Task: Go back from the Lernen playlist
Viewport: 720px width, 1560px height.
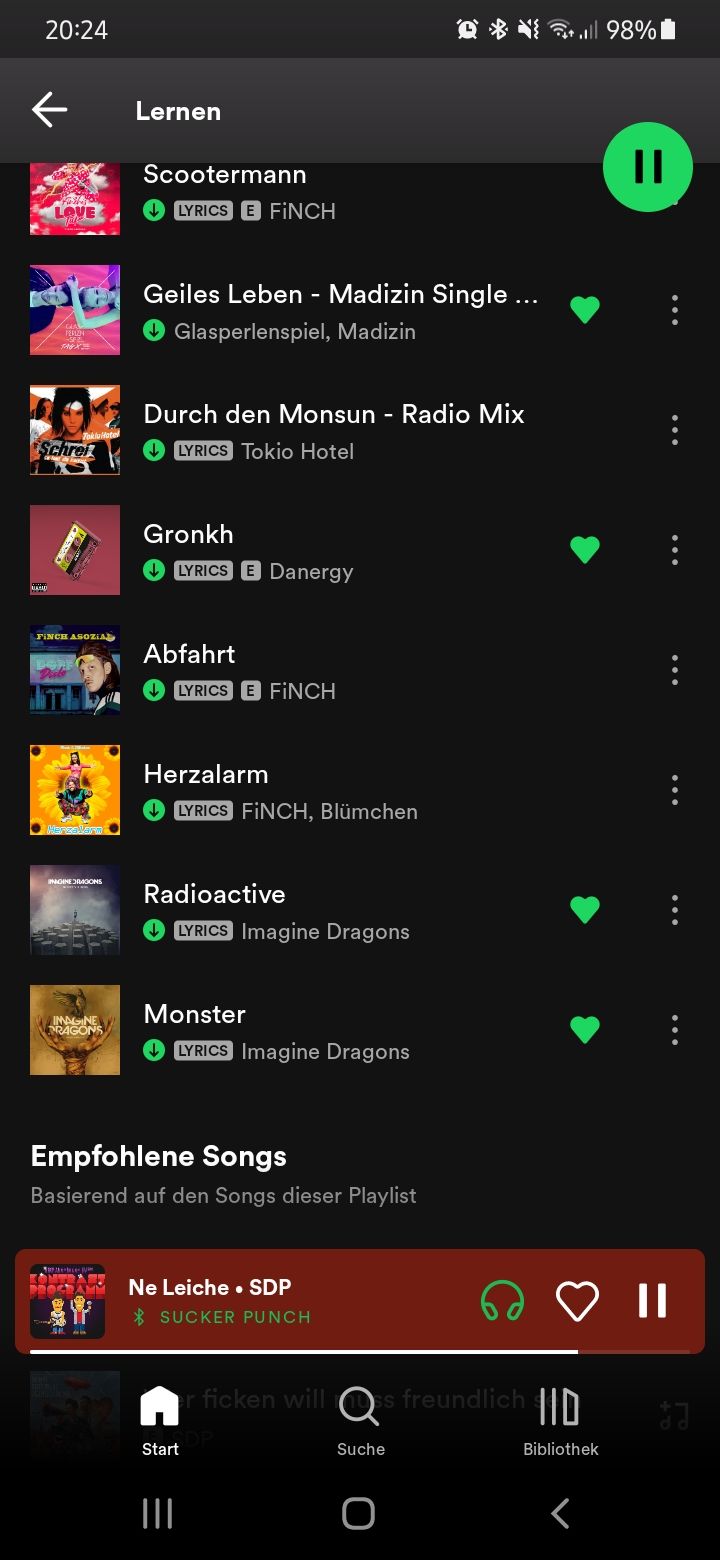Action: tap(49, 111)
